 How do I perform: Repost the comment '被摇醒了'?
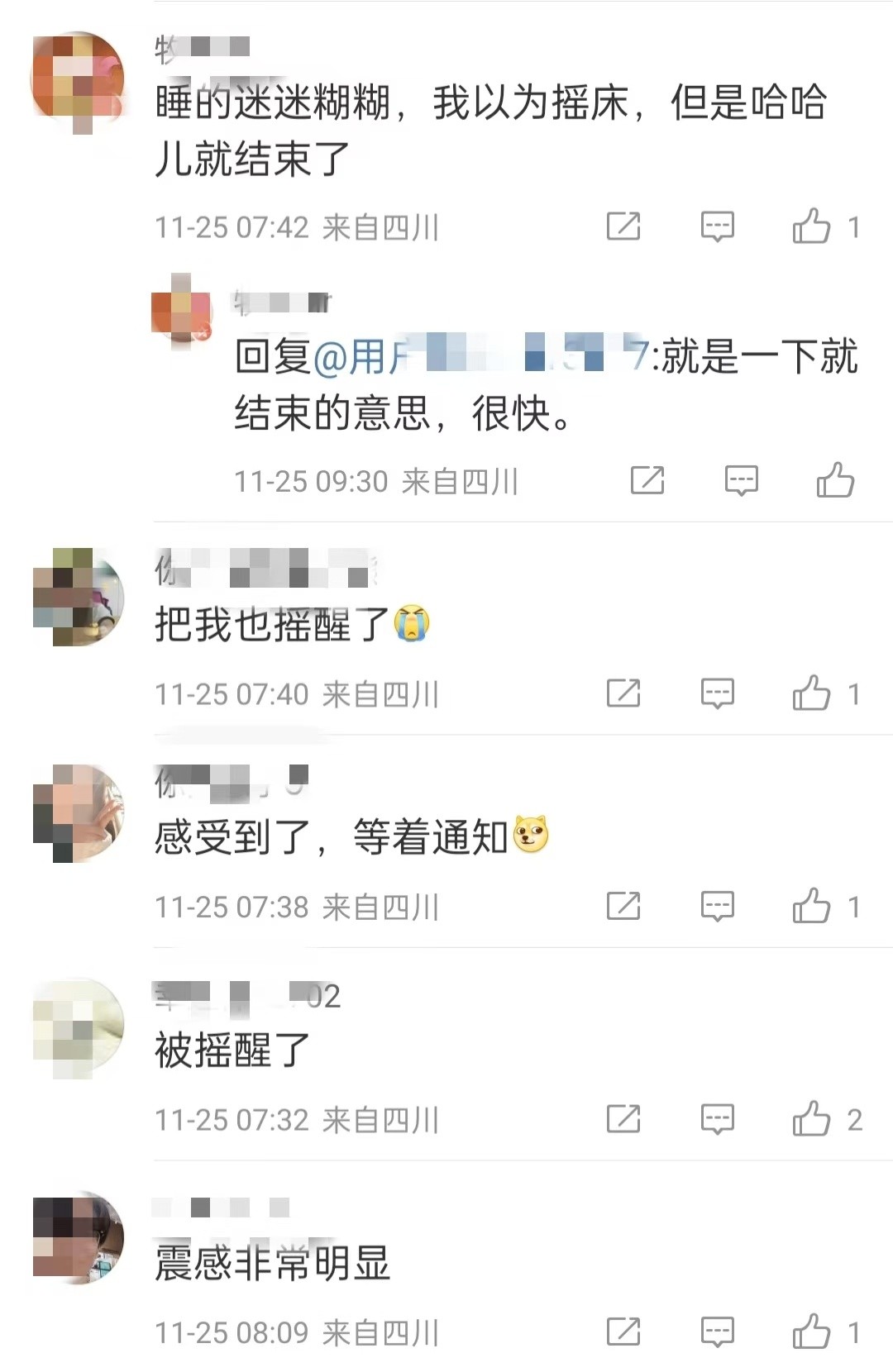point(623,1119)
